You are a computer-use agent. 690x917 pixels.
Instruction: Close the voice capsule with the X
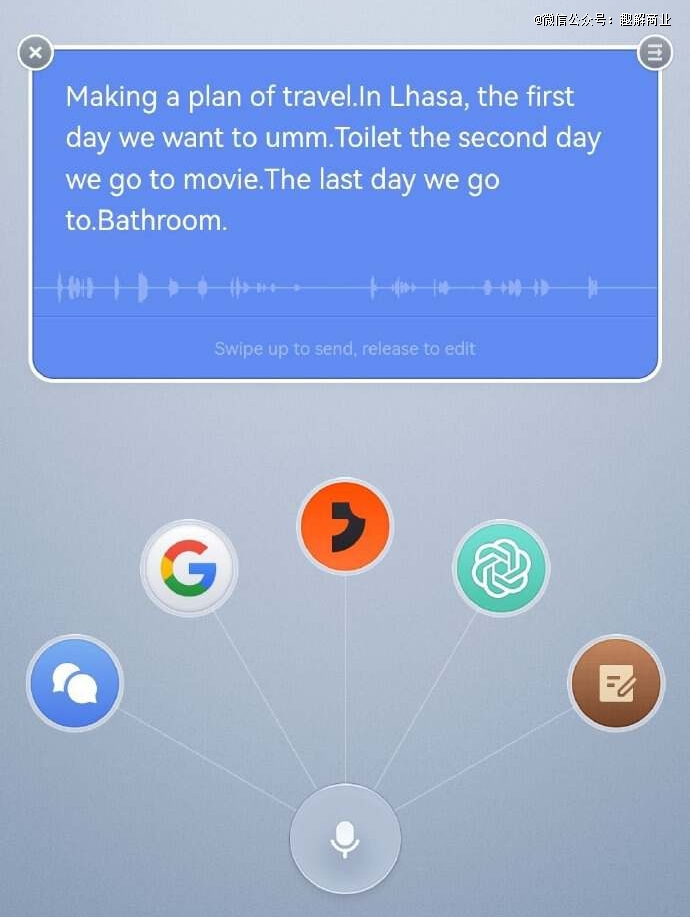[36, 53]
